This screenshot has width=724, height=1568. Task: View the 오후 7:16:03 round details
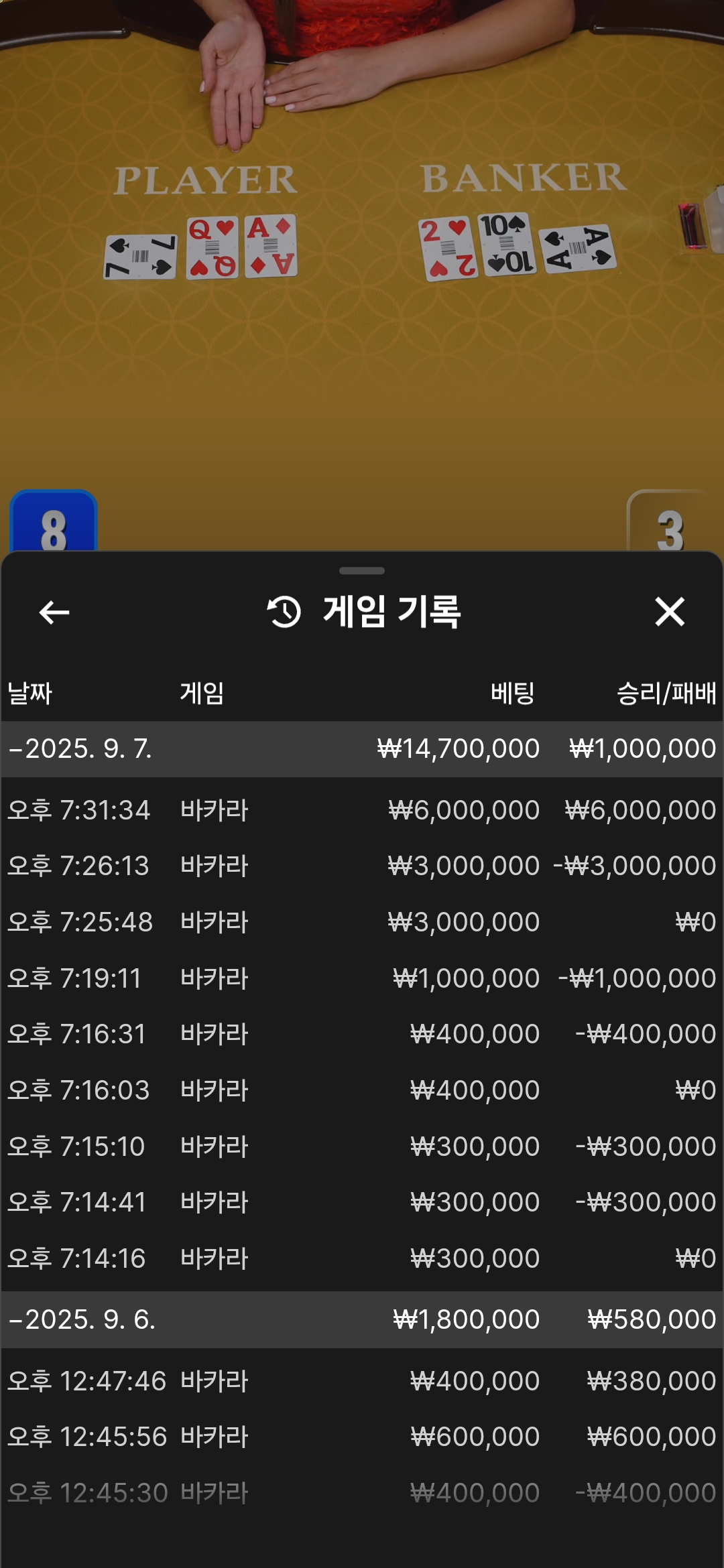point(362,1090)
